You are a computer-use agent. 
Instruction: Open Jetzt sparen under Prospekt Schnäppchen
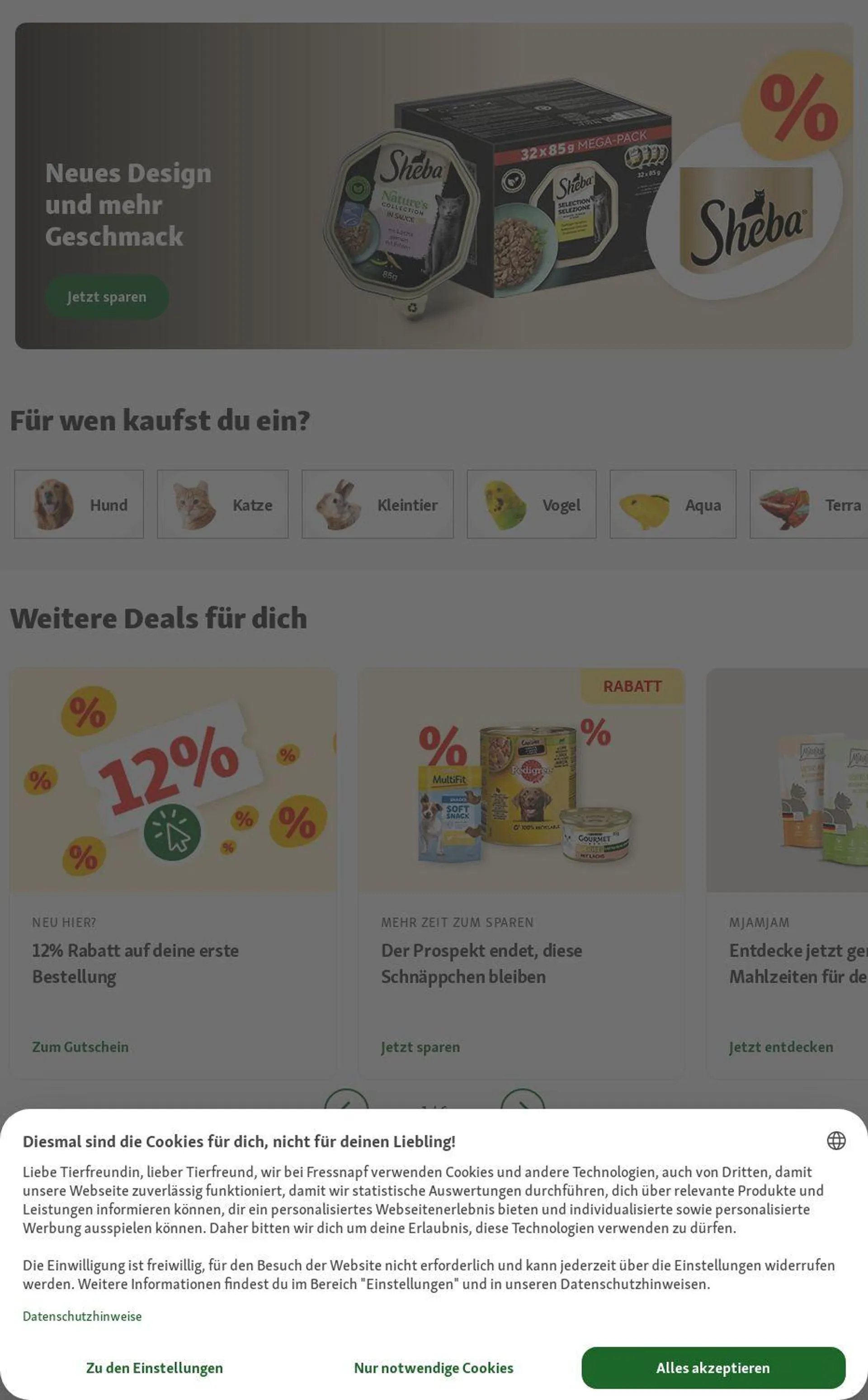click(x=420, y=1046)
